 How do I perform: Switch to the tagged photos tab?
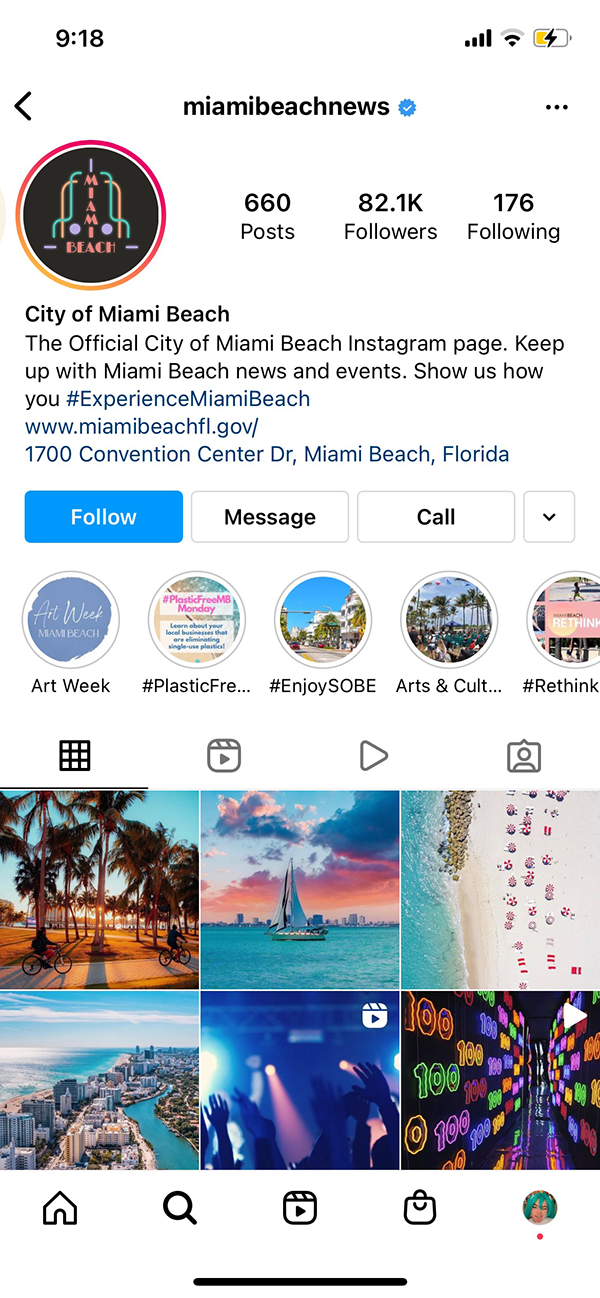pyautogui.click(x=523, y=756)
